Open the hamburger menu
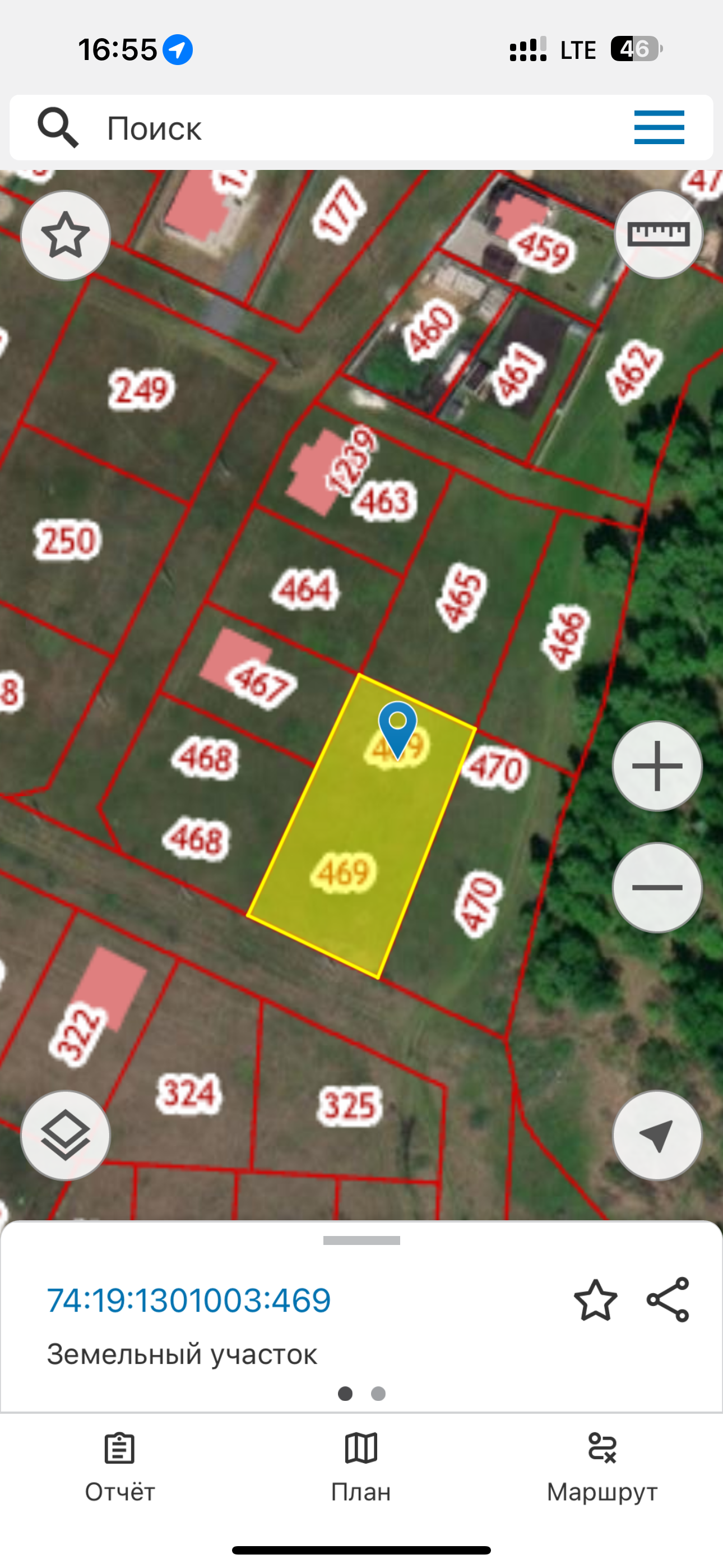 click(659, 127)
